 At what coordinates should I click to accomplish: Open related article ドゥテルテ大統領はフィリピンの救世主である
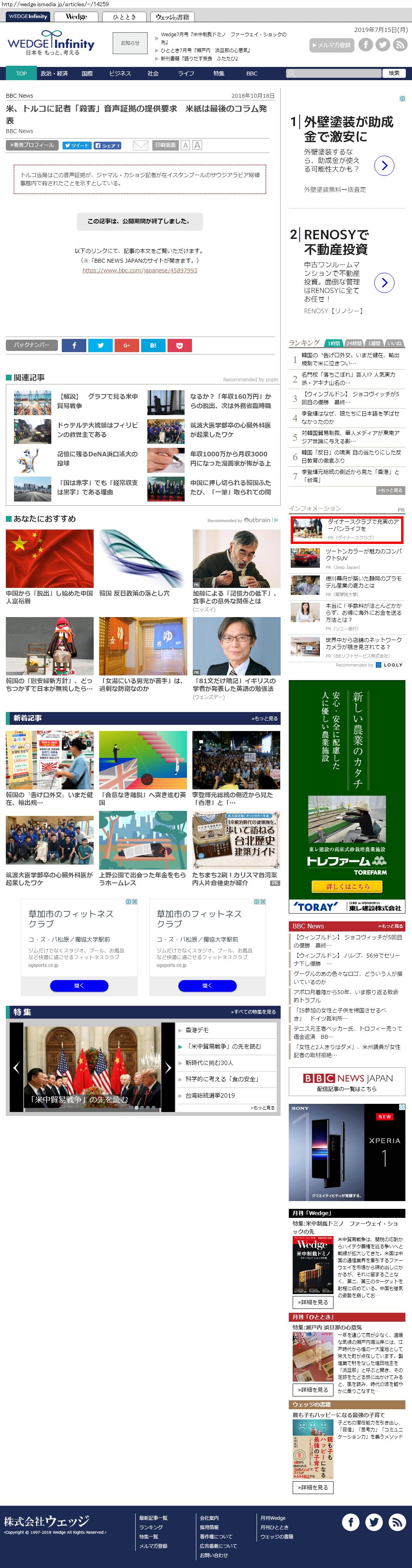point(97,430)
